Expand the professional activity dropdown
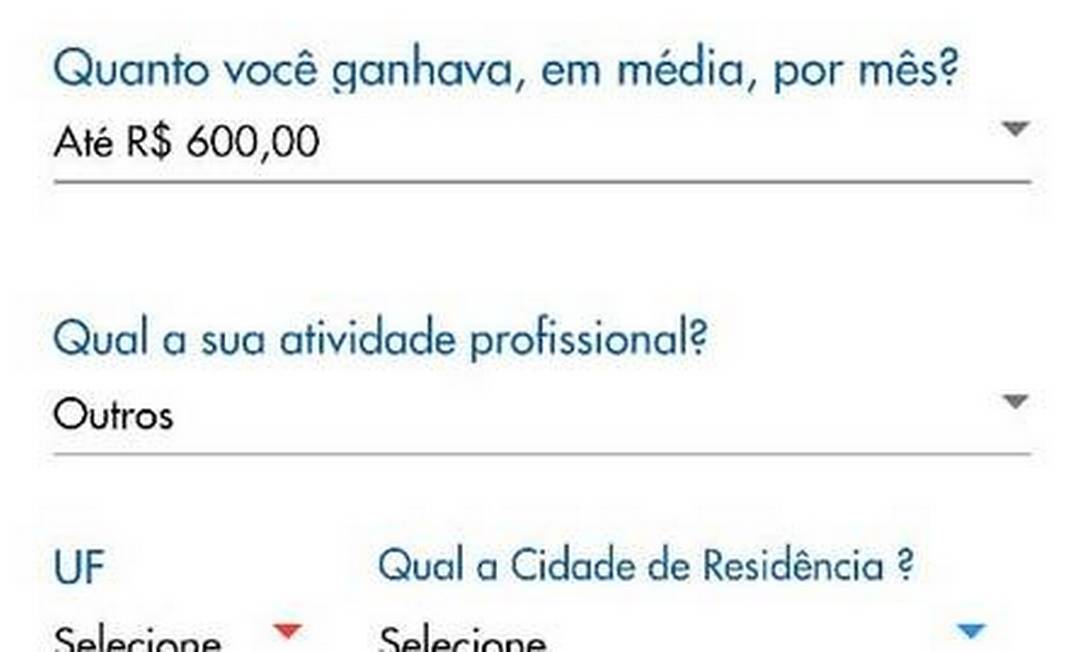This screenshot has width=1086, height=652. point(540,413)
